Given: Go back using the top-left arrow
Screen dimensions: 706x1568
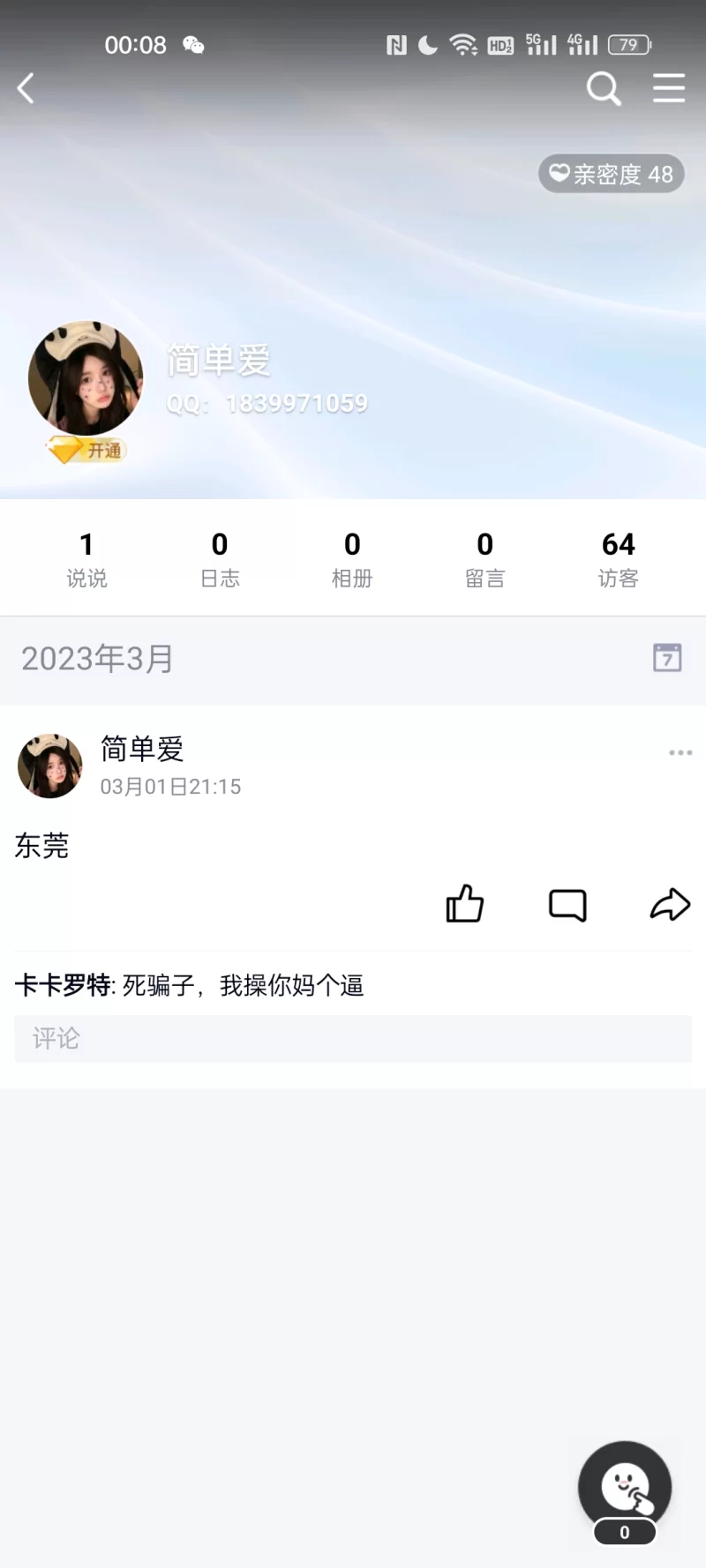Looking at the screenshot, I should (26, 88).
